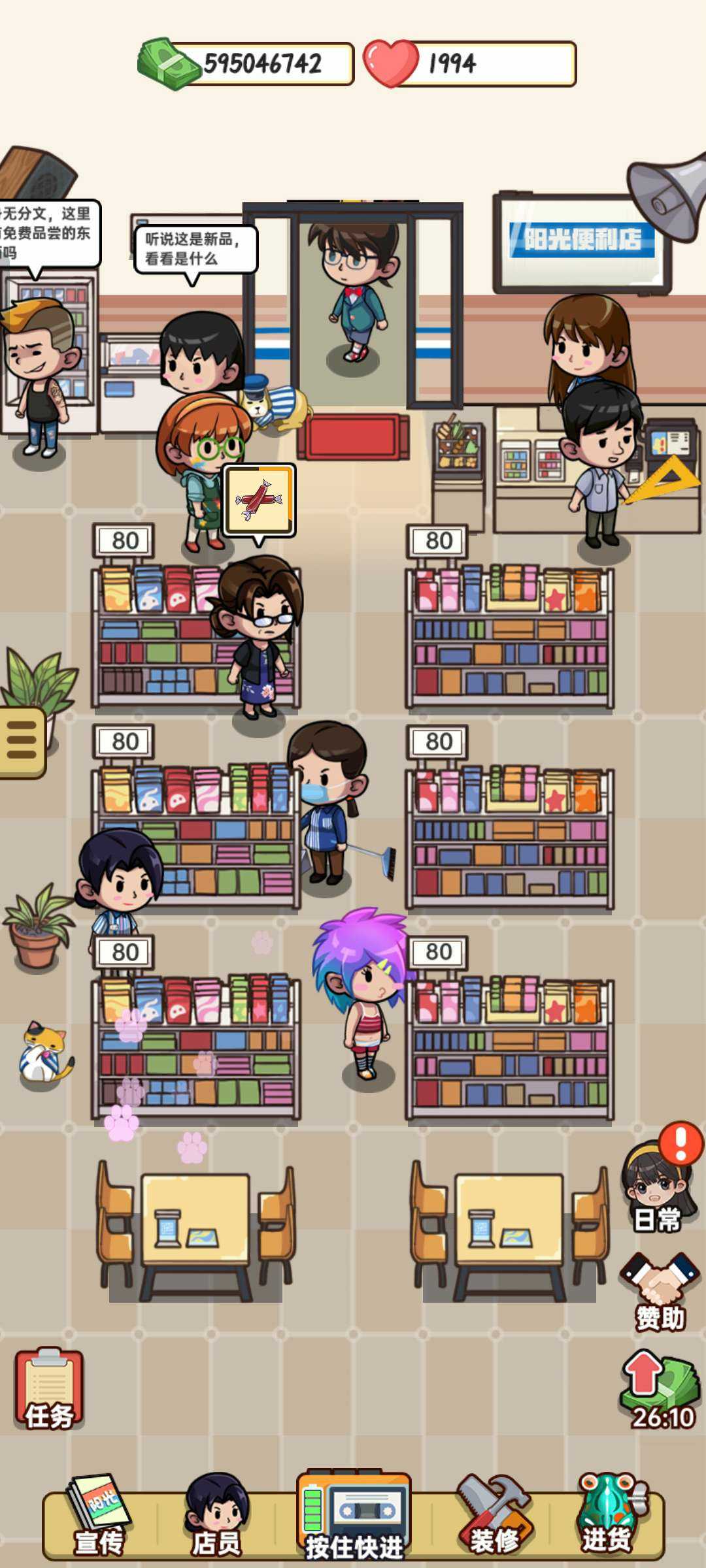
Task: Expand the side drawer menu handle
Action: (22, 742)
